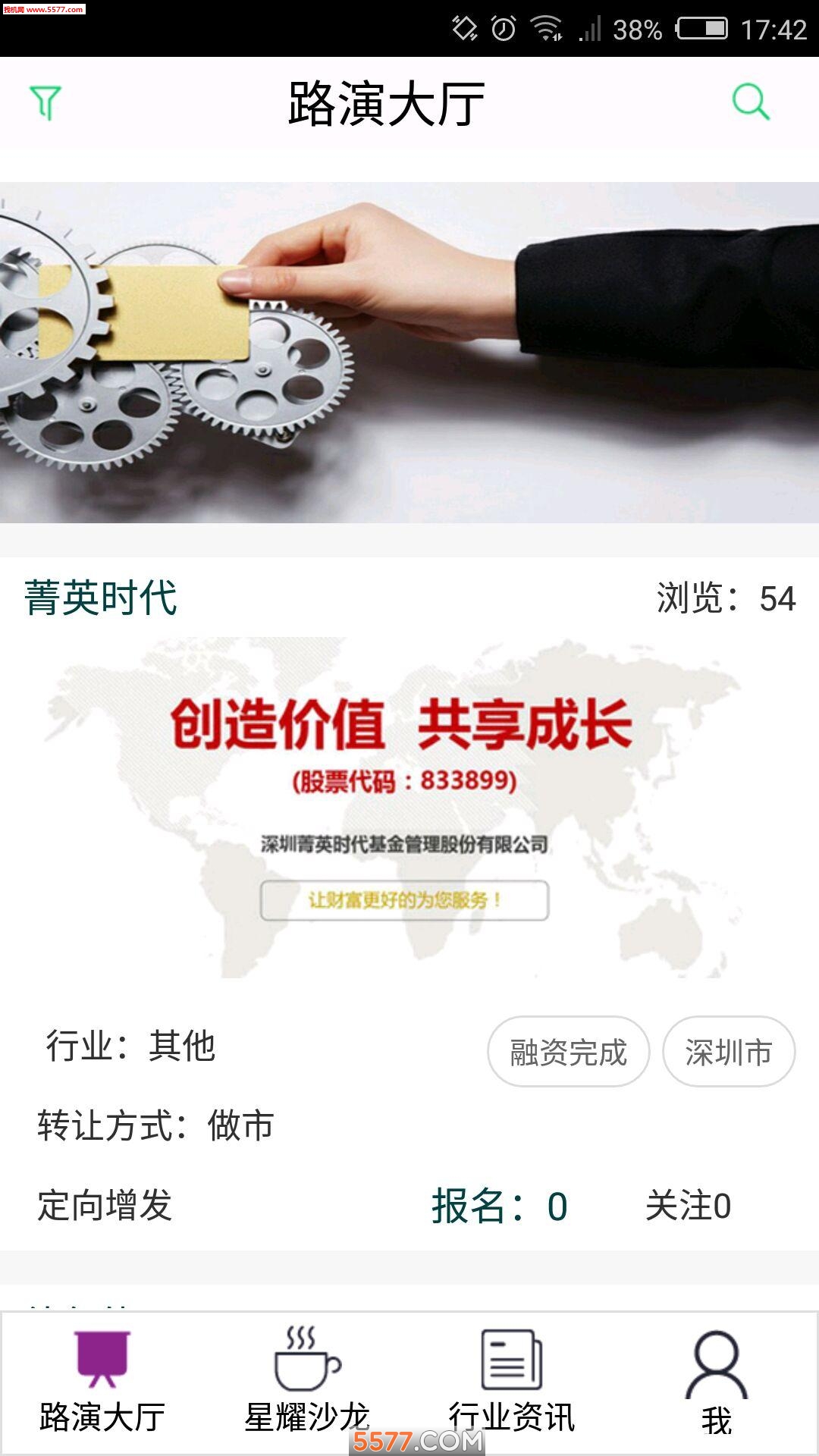Open the filter funnel icon
The width and height of the screenshot is (819, 1456).
[45, 102]
